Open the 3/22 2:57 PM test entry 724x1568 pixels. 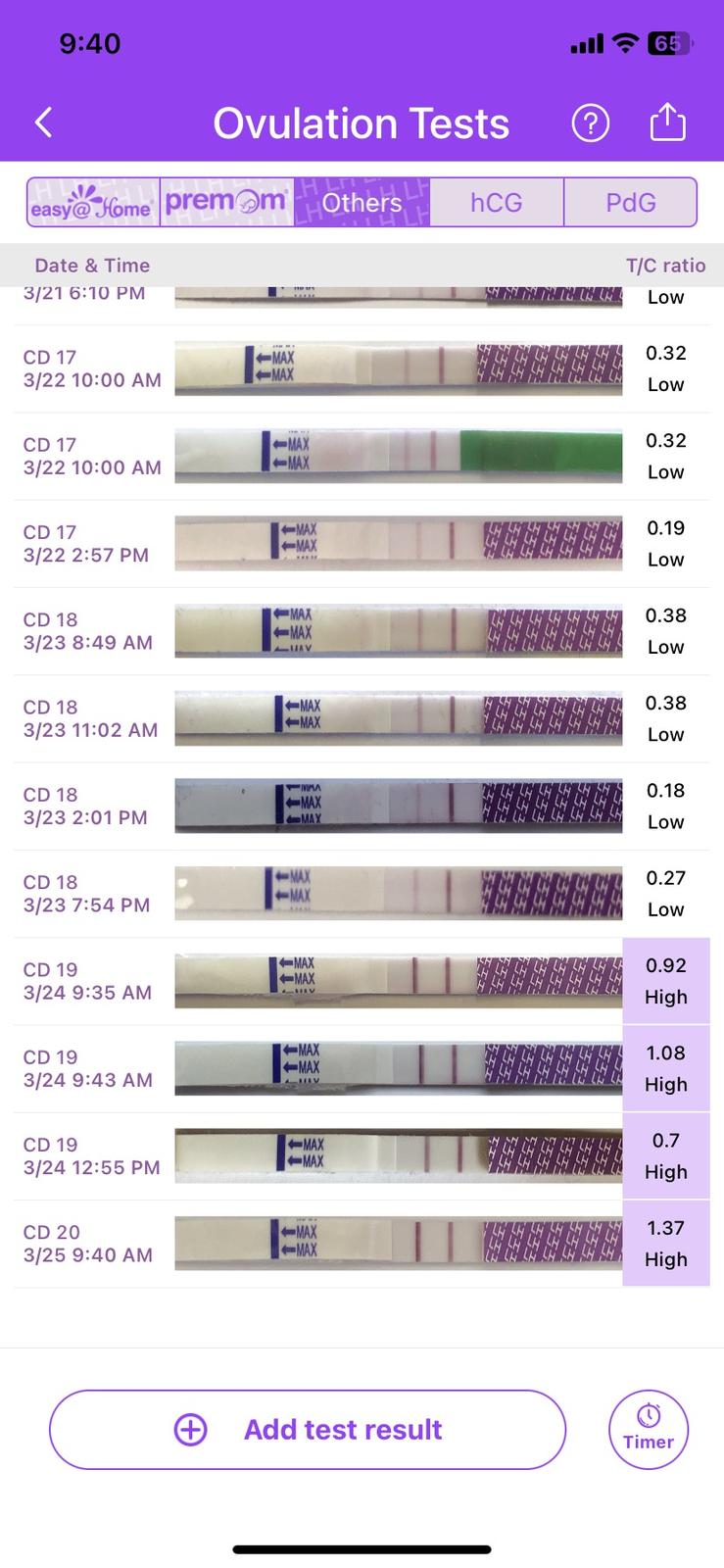click(x=362, y=544)
